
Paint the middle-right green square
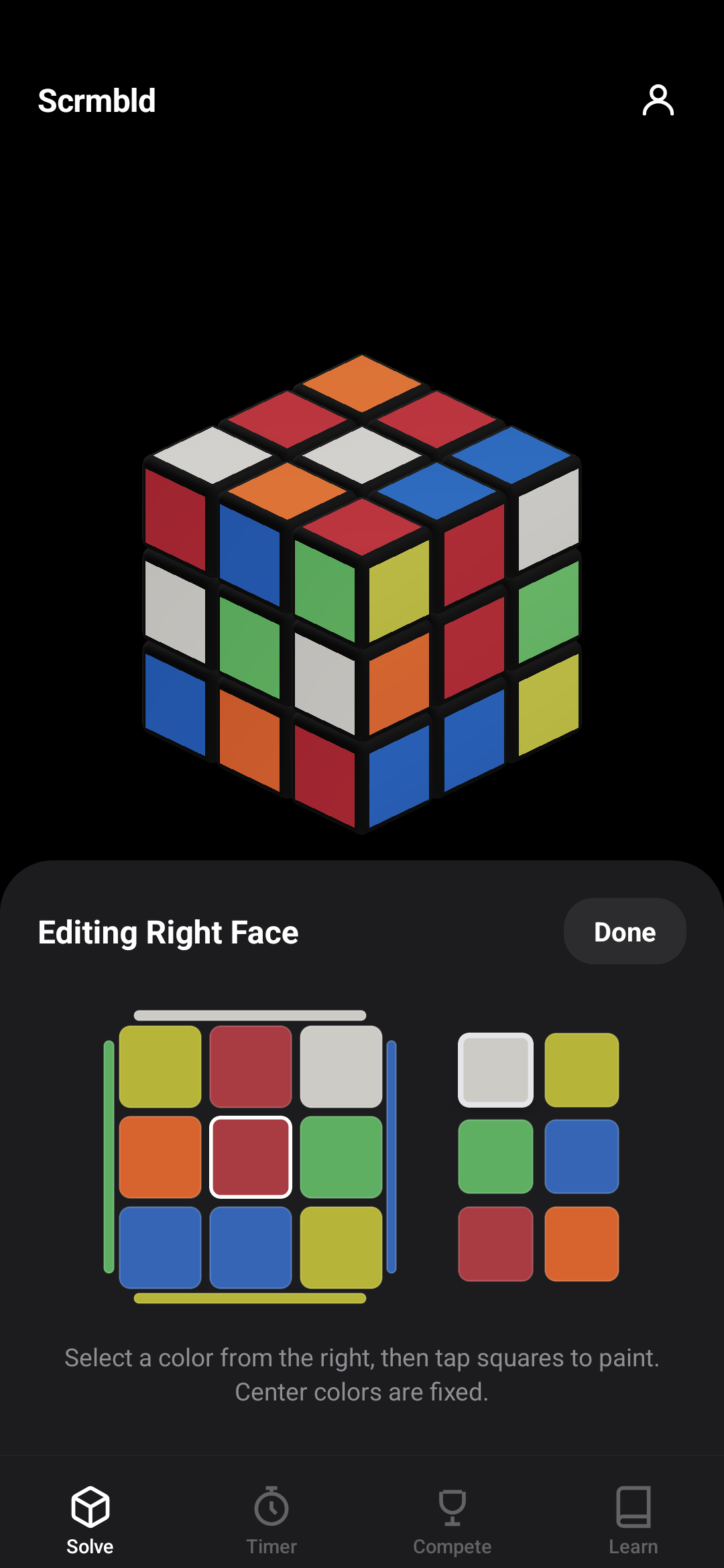(341, 1157)
